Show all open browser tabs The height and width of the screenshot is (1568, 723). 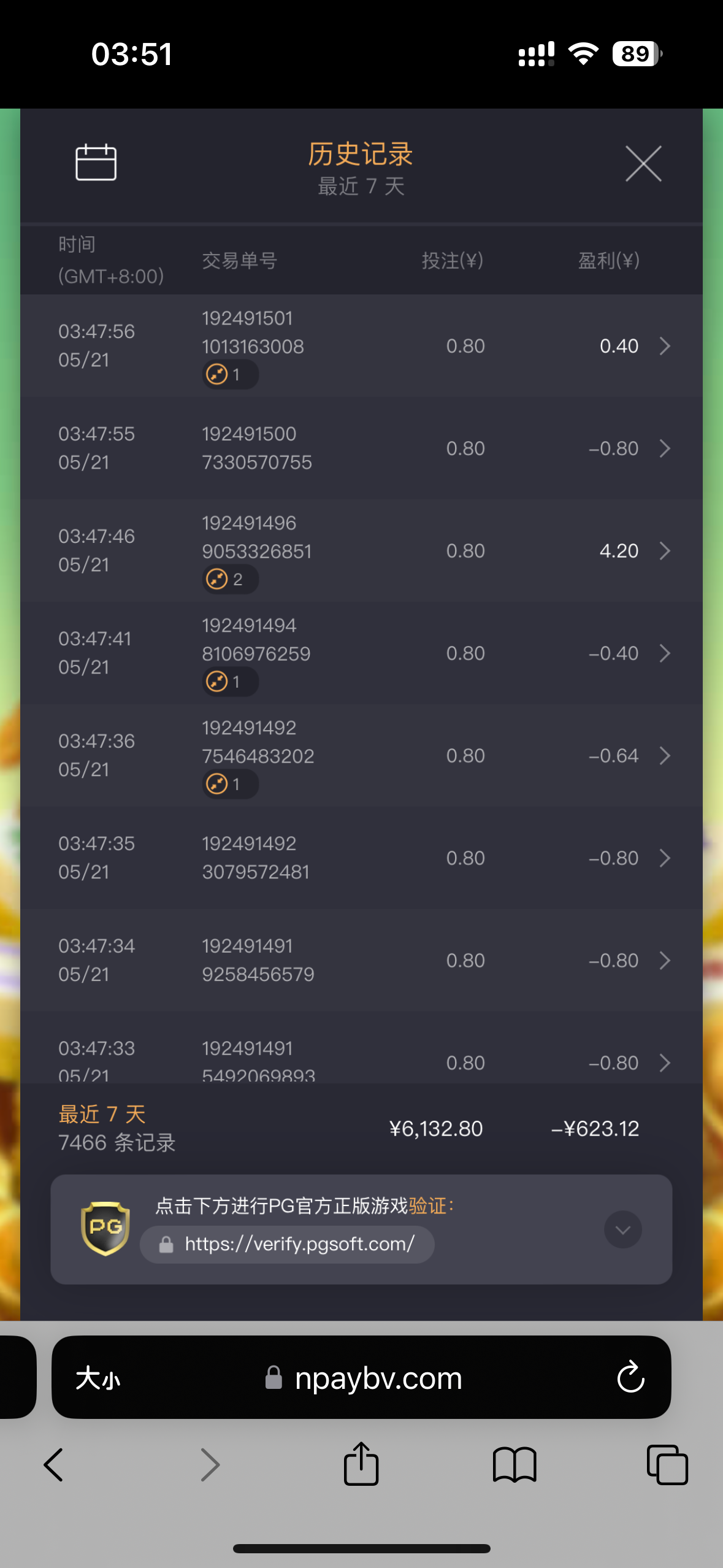click(667, 1465)
